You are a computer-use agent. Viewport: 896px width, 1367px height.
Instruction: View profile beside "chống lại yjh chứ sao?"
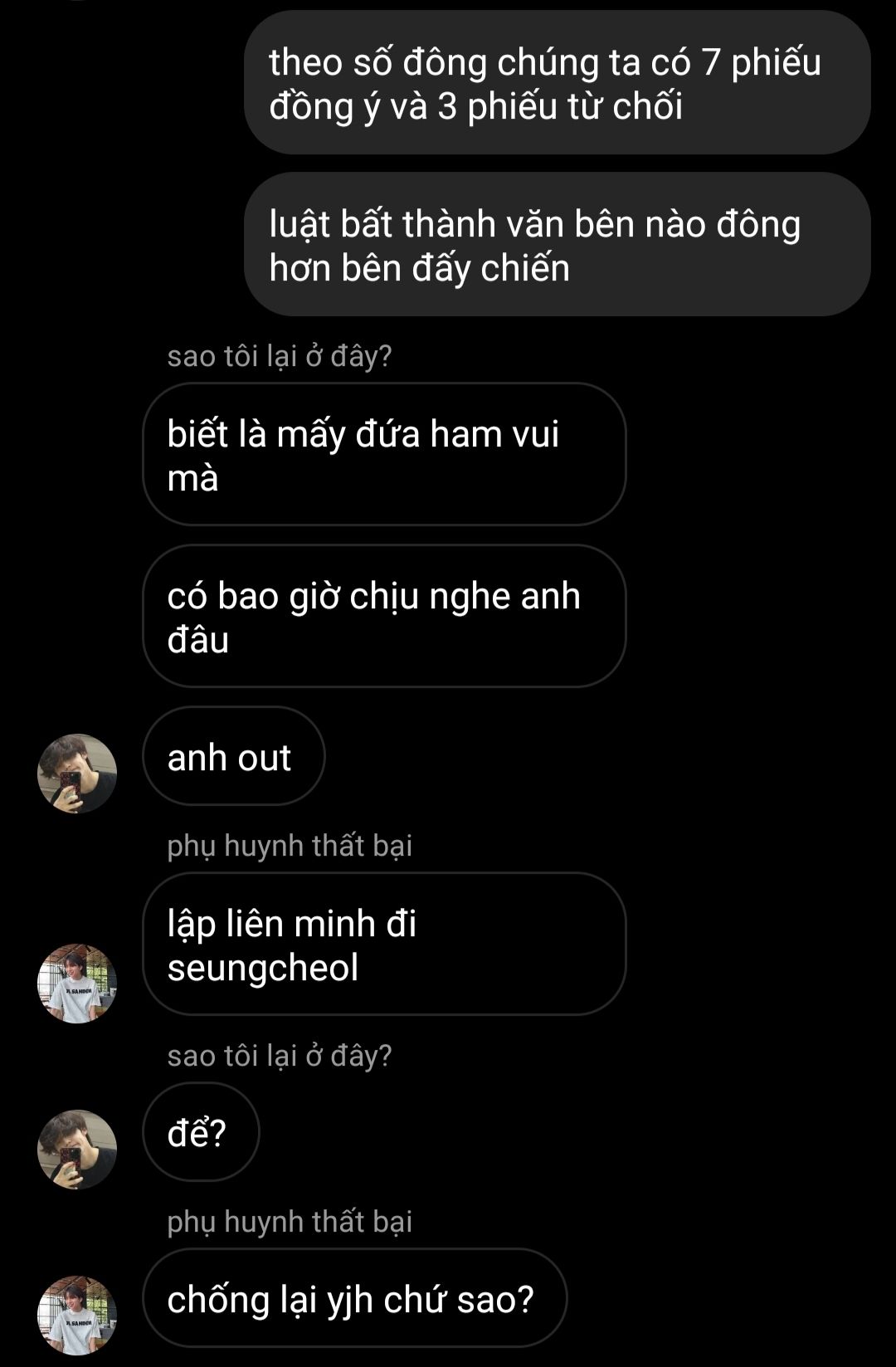pyautogui.click(x=77, y=1315)
